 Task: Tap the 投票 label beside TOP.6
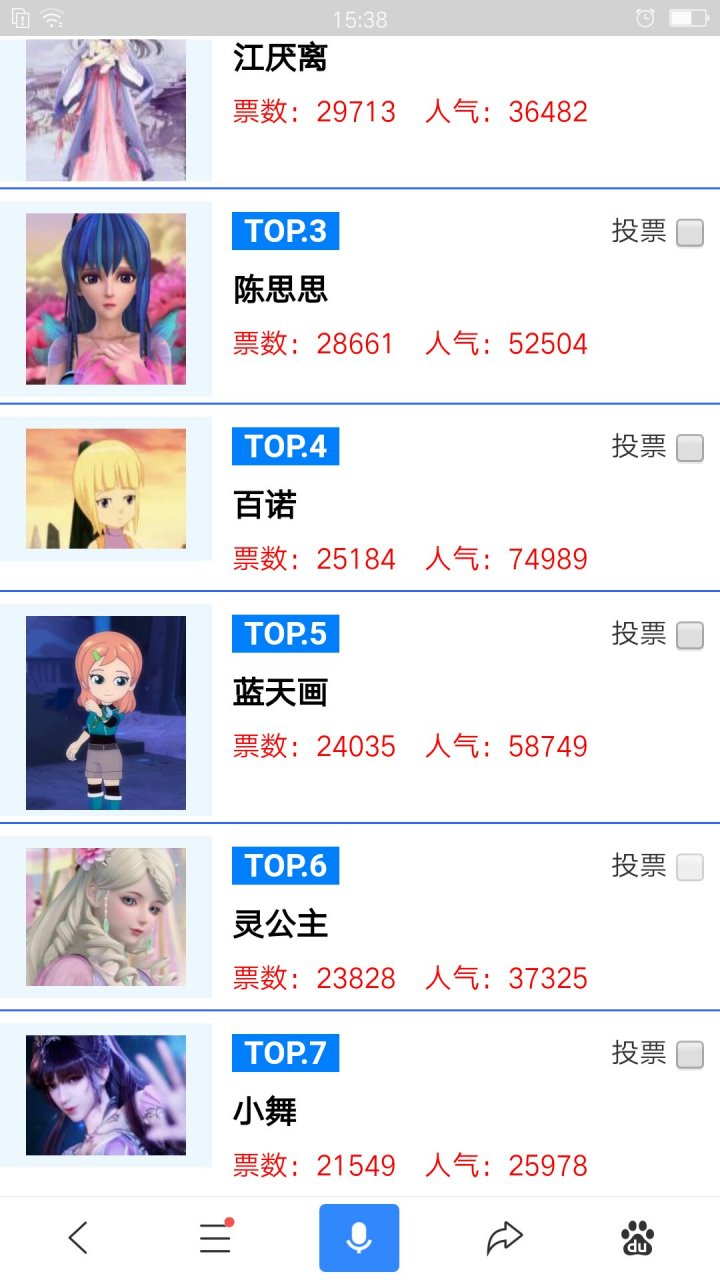click(638, 867)
